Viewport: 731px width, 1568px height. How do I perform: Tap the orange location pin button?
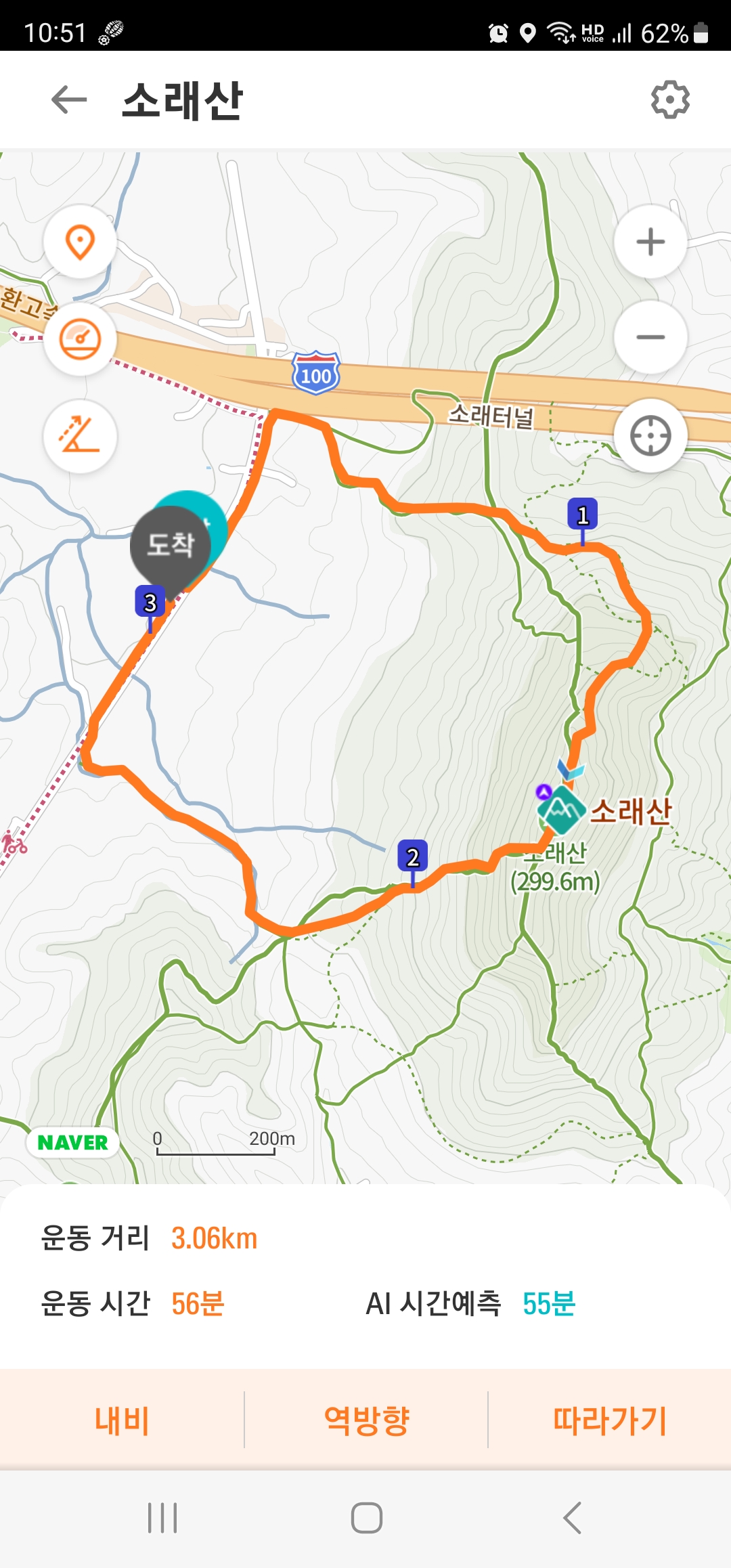(80, 242)
